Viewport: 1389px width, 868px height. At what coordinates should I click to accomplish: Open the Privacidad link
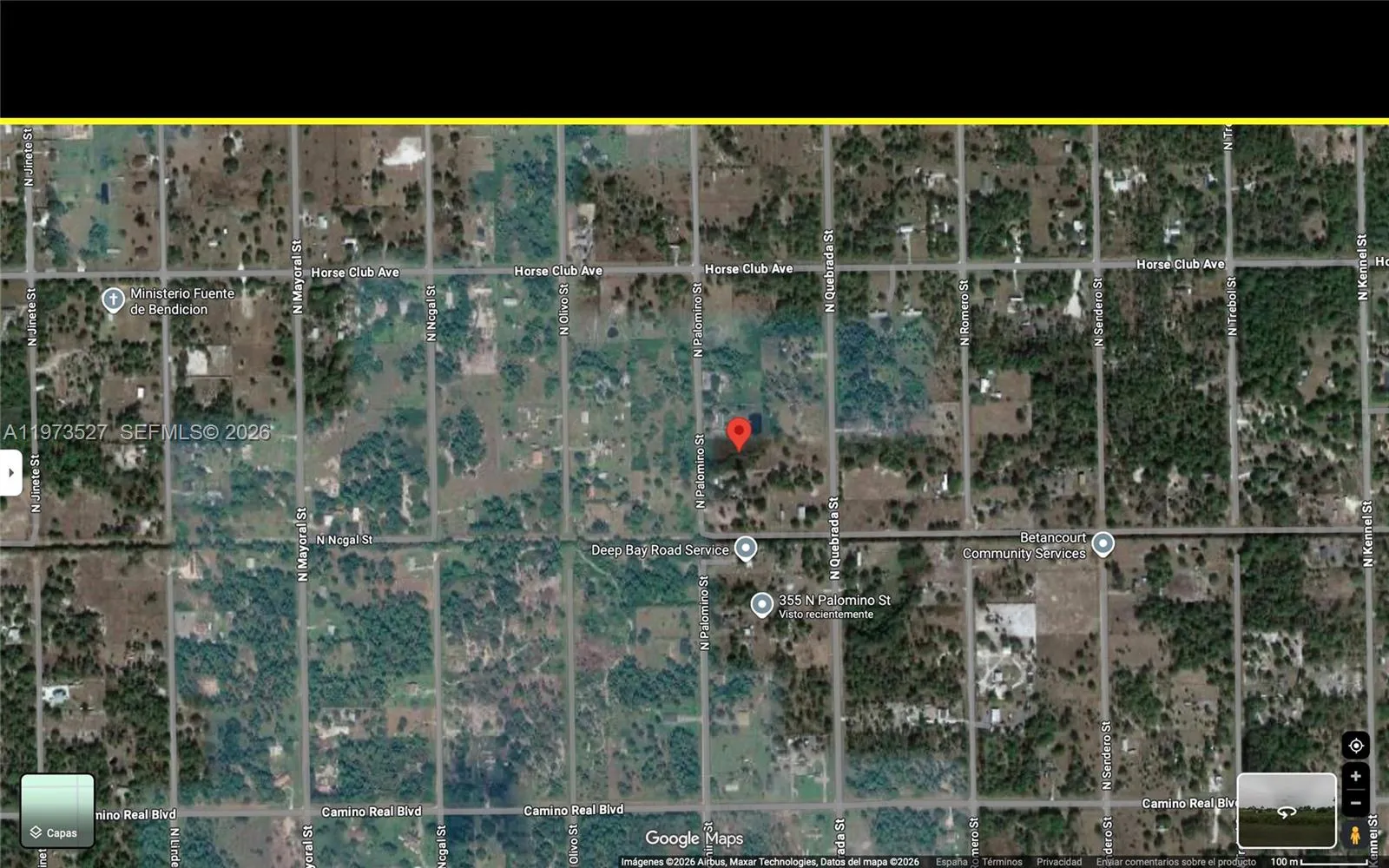1059,862
